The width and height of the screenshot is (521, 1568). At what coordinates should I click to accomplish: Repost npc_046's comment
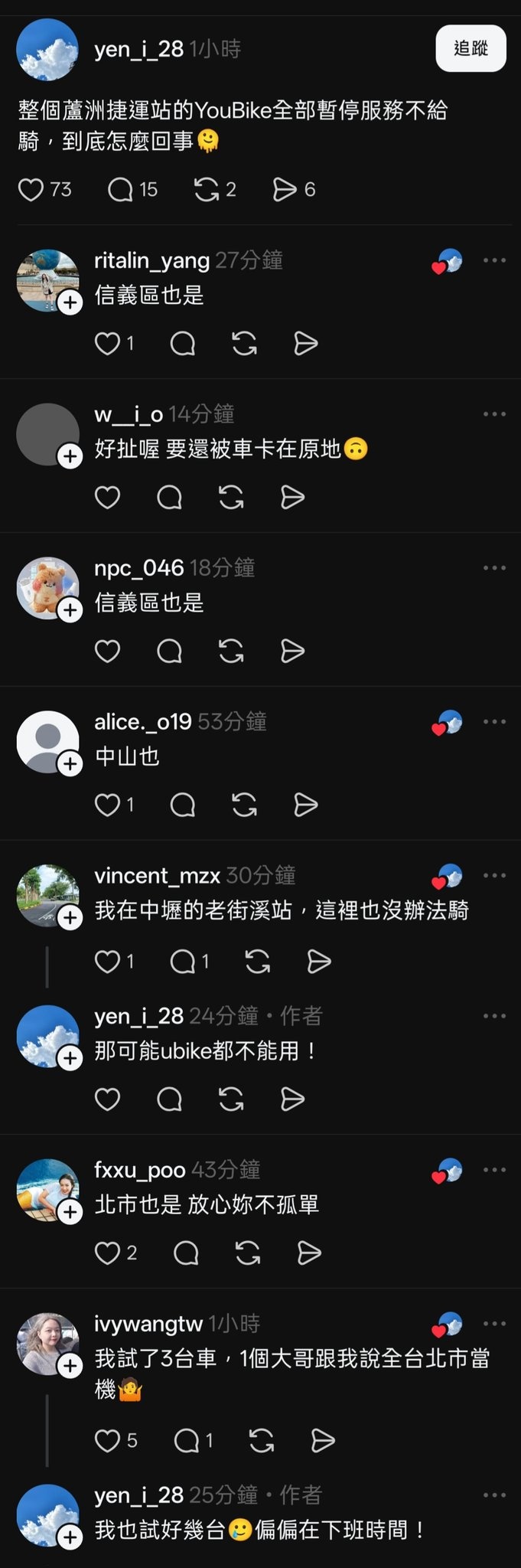pyautogui.click(x=231, y=652)
